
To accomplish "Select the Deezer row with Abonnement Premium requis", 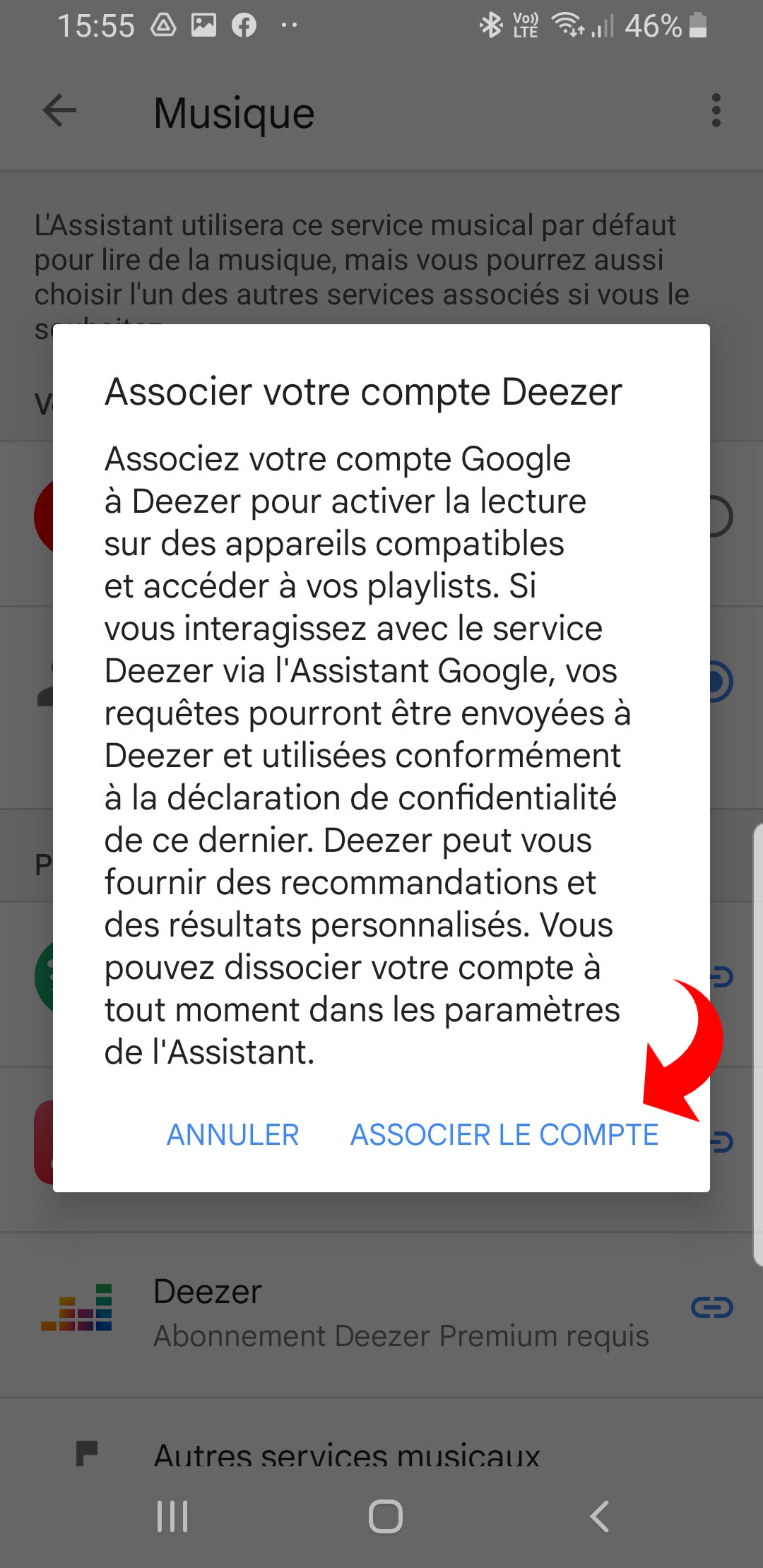I will [353, 1310].
